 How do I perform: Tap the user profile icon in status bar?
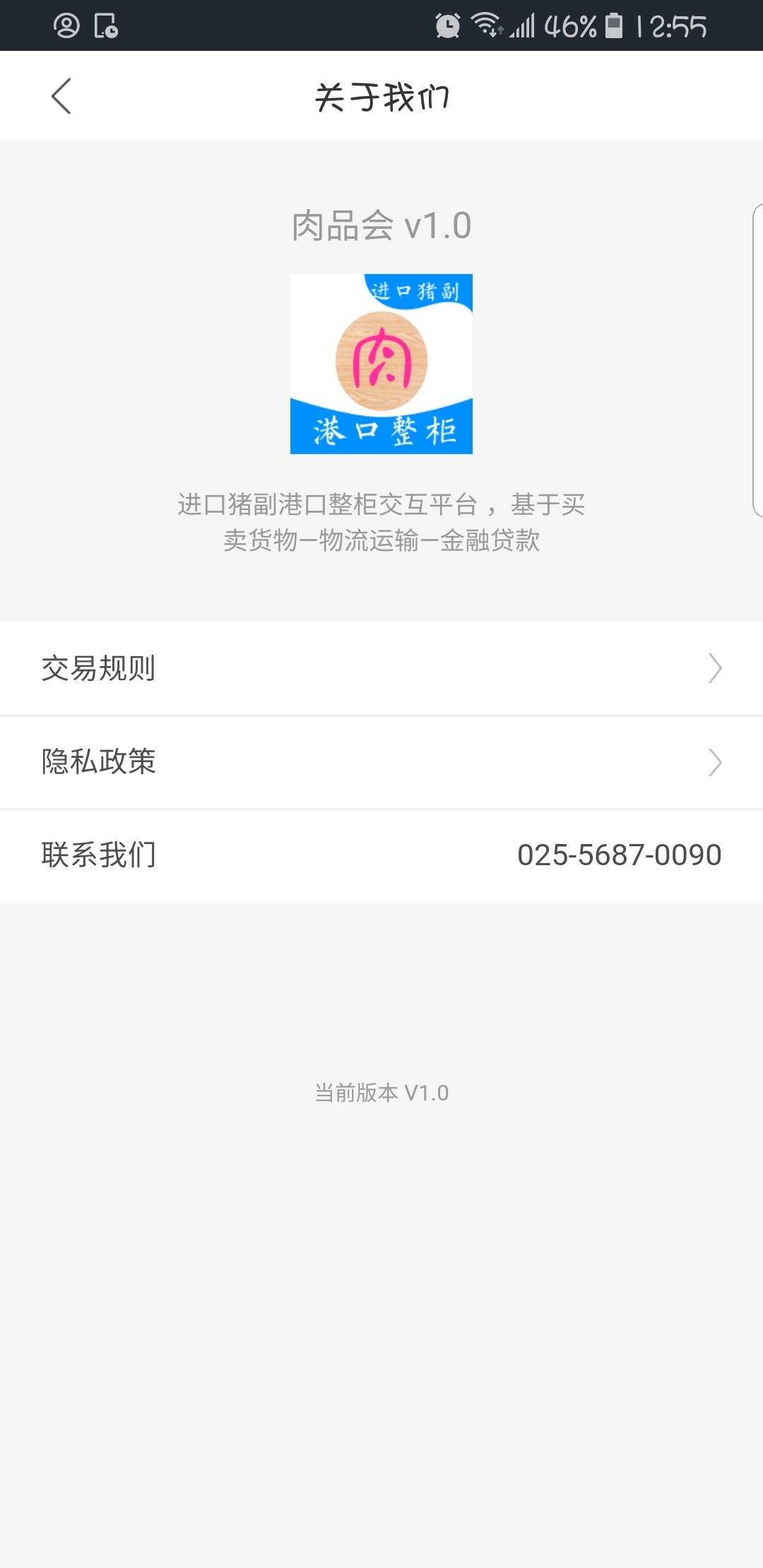(x=68, y=27)
